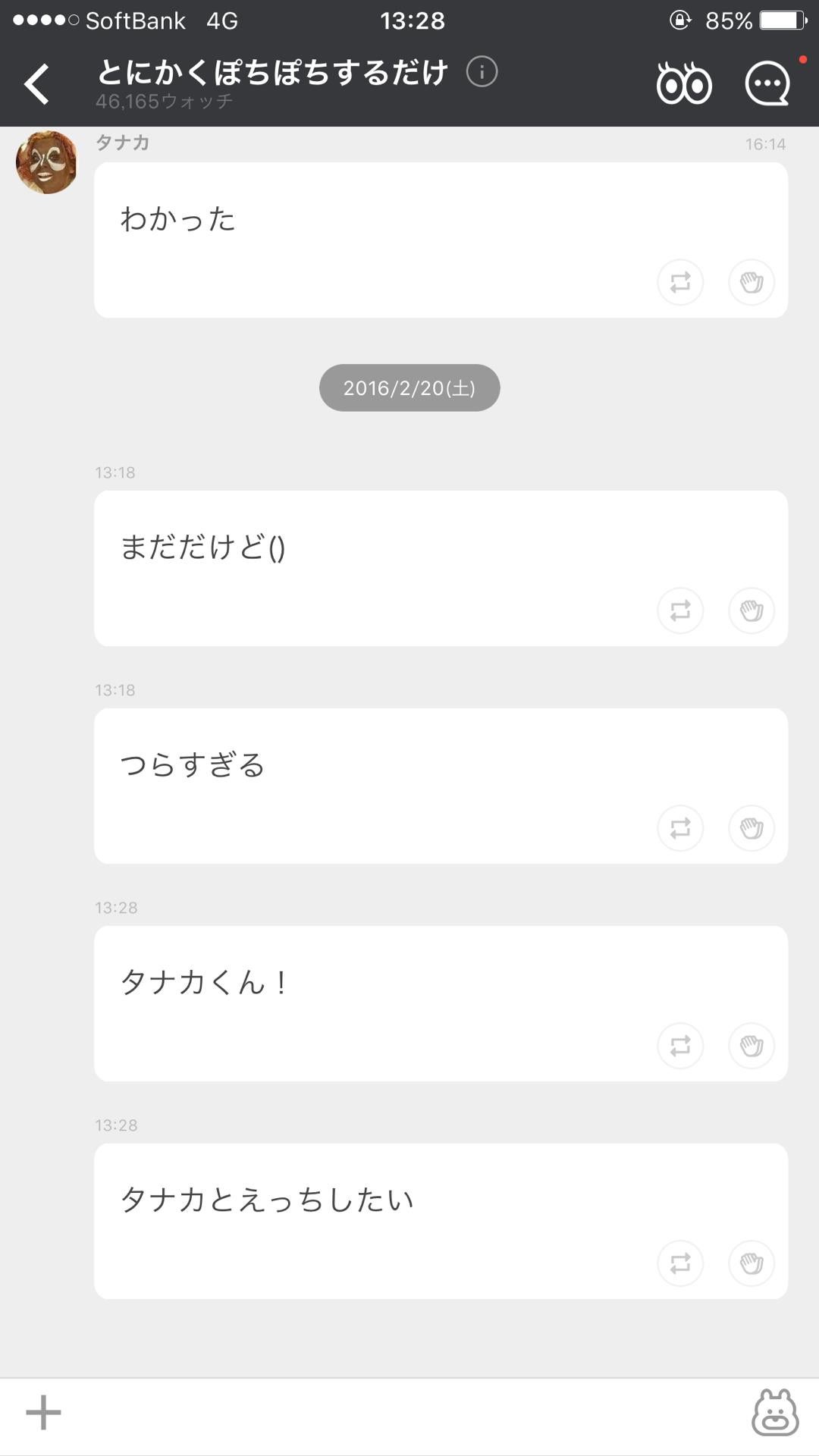This screenshot has width=819, height=1456.
Task: Select the binoculars watcher icon
Action: coord(683,82)
